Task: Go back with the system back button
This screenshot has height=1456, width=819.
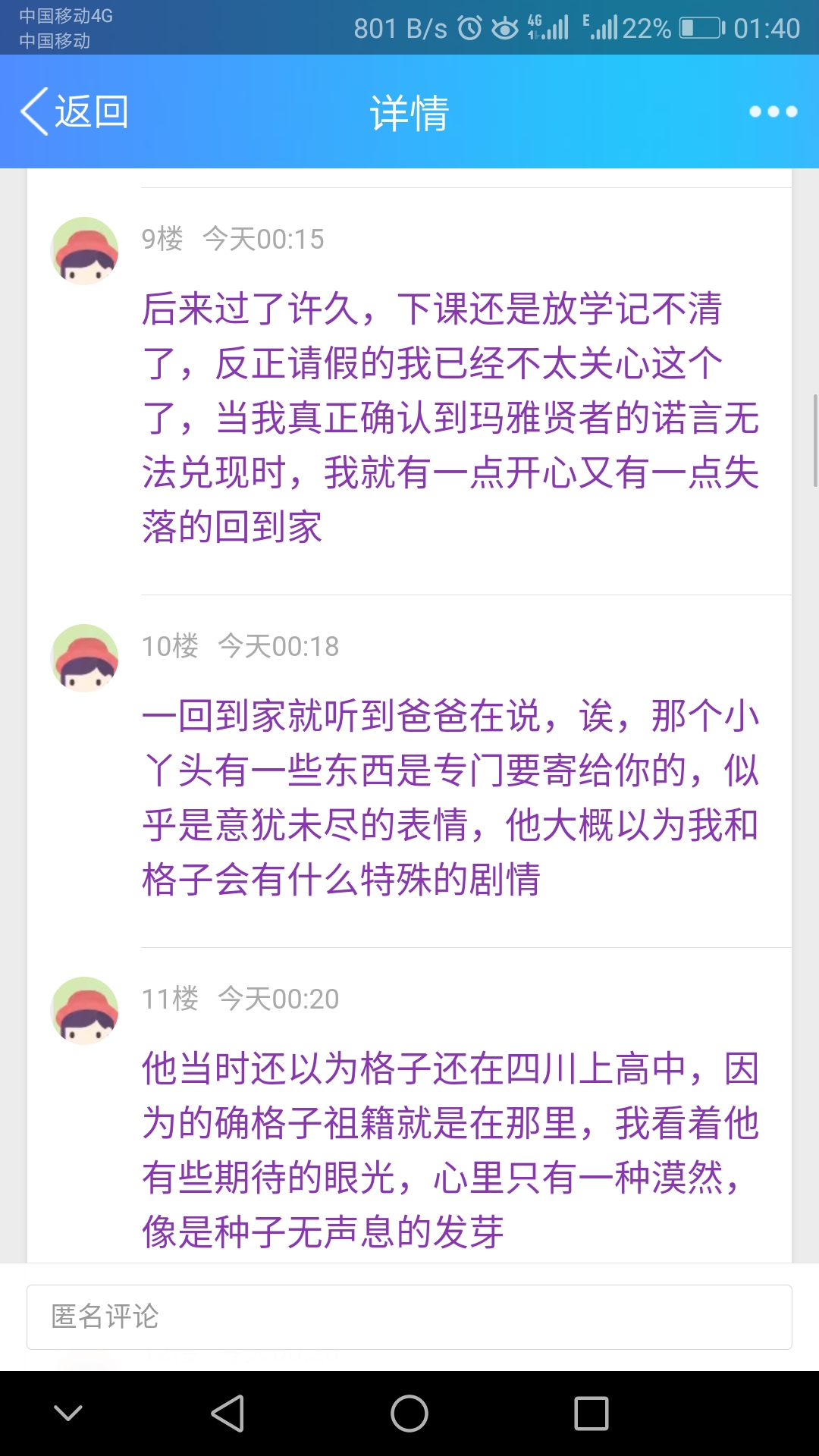Action: (x=227, y=1414)
